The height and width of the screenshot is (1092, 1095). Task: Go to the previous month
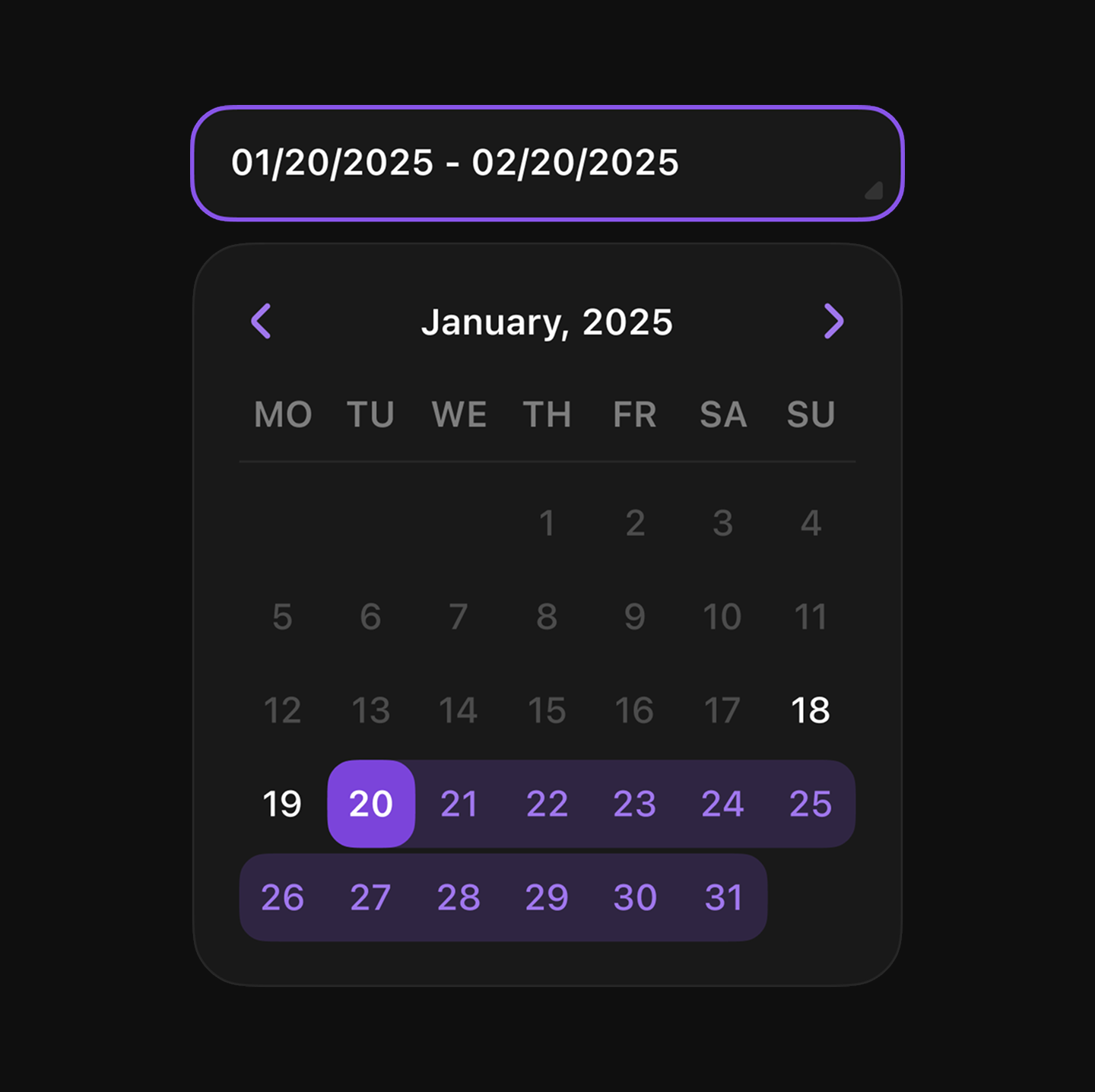261,321
